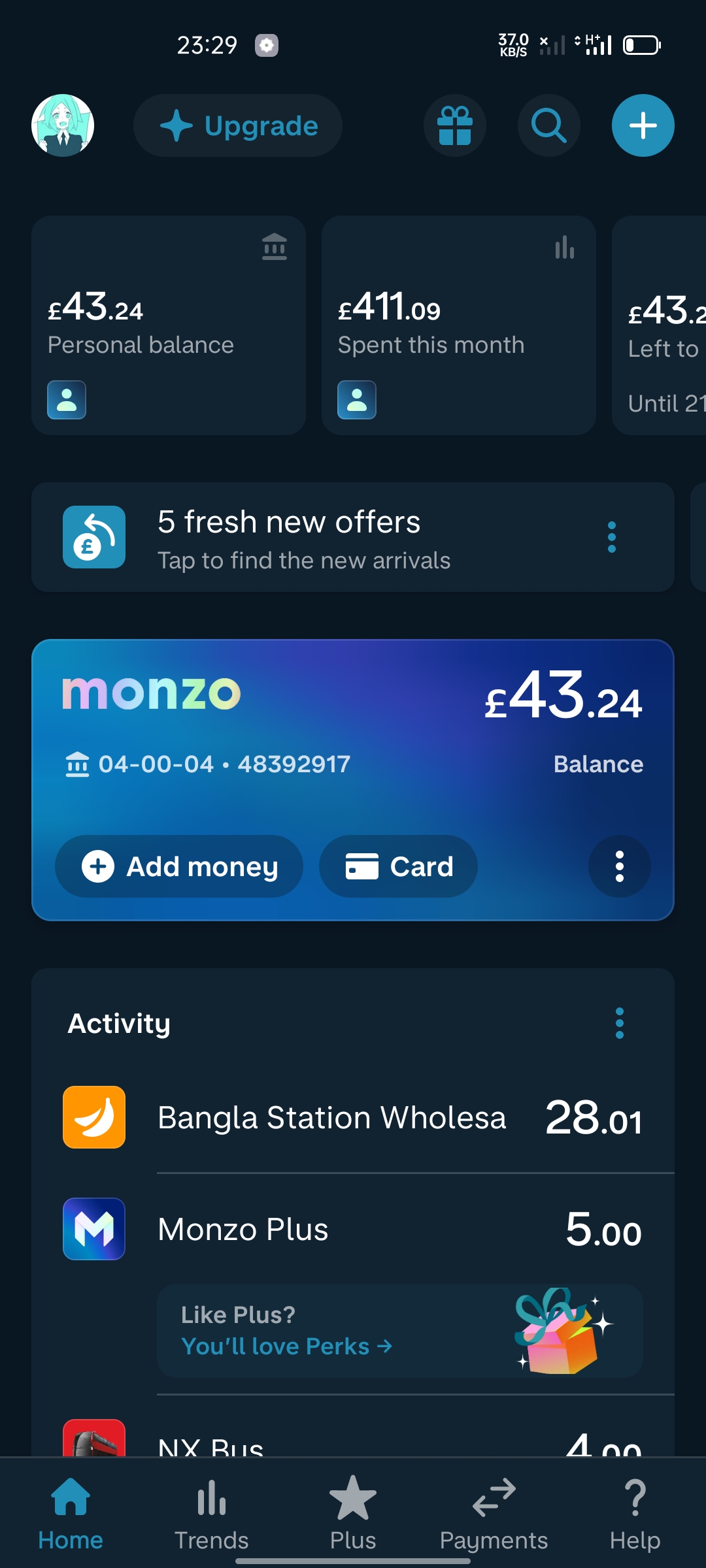Open the Monzo Plus transaction

353,1229
